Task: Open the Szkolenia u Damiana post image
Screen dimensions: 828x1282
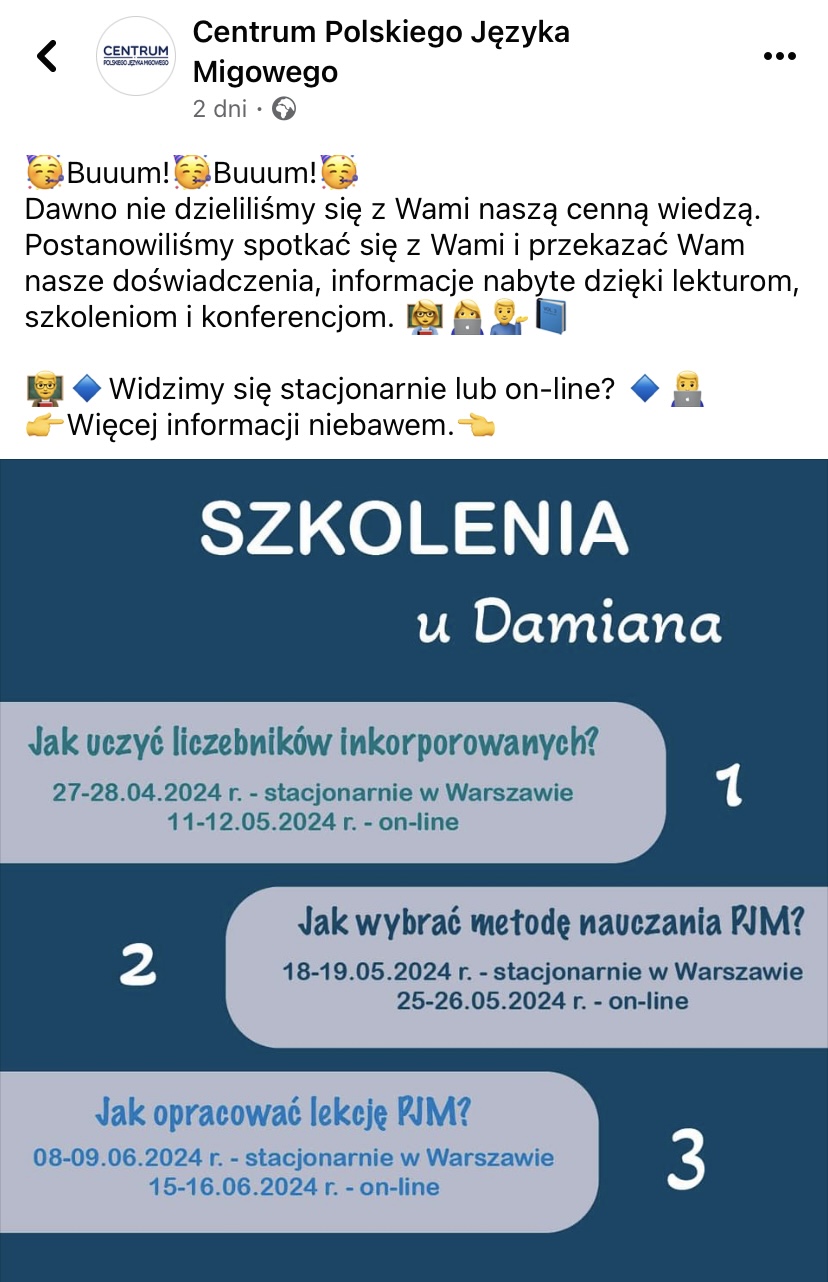Action: 414,870
